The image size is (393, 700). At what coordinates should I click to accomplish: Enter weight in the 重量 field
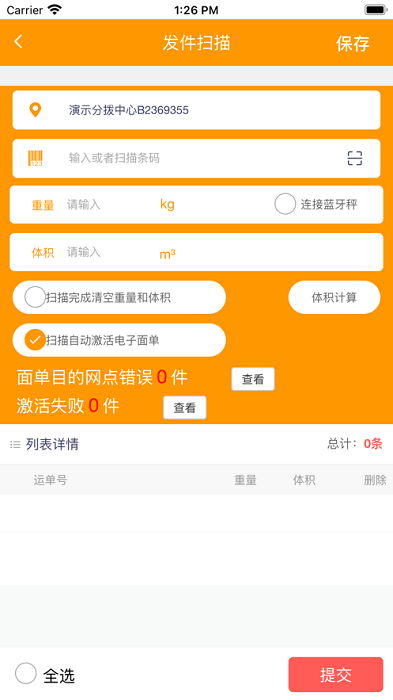tap(109, 204)
